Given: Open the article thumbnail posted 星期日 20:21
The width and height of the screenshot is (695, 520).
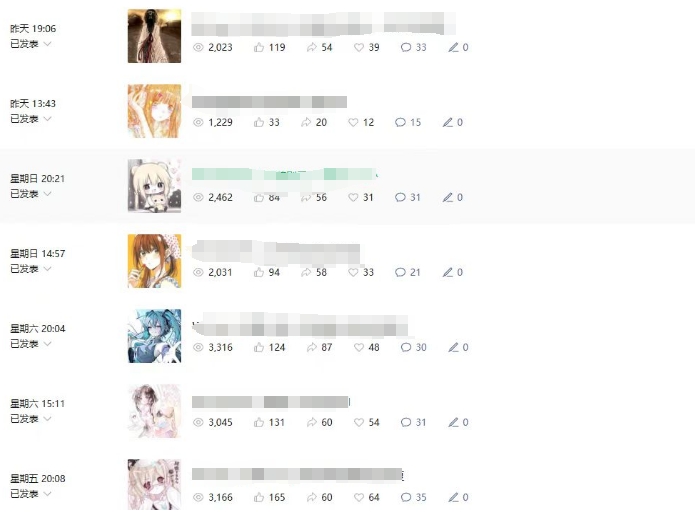Looking at the screenshot, I should pyautogui.click(x=154, y=186).
